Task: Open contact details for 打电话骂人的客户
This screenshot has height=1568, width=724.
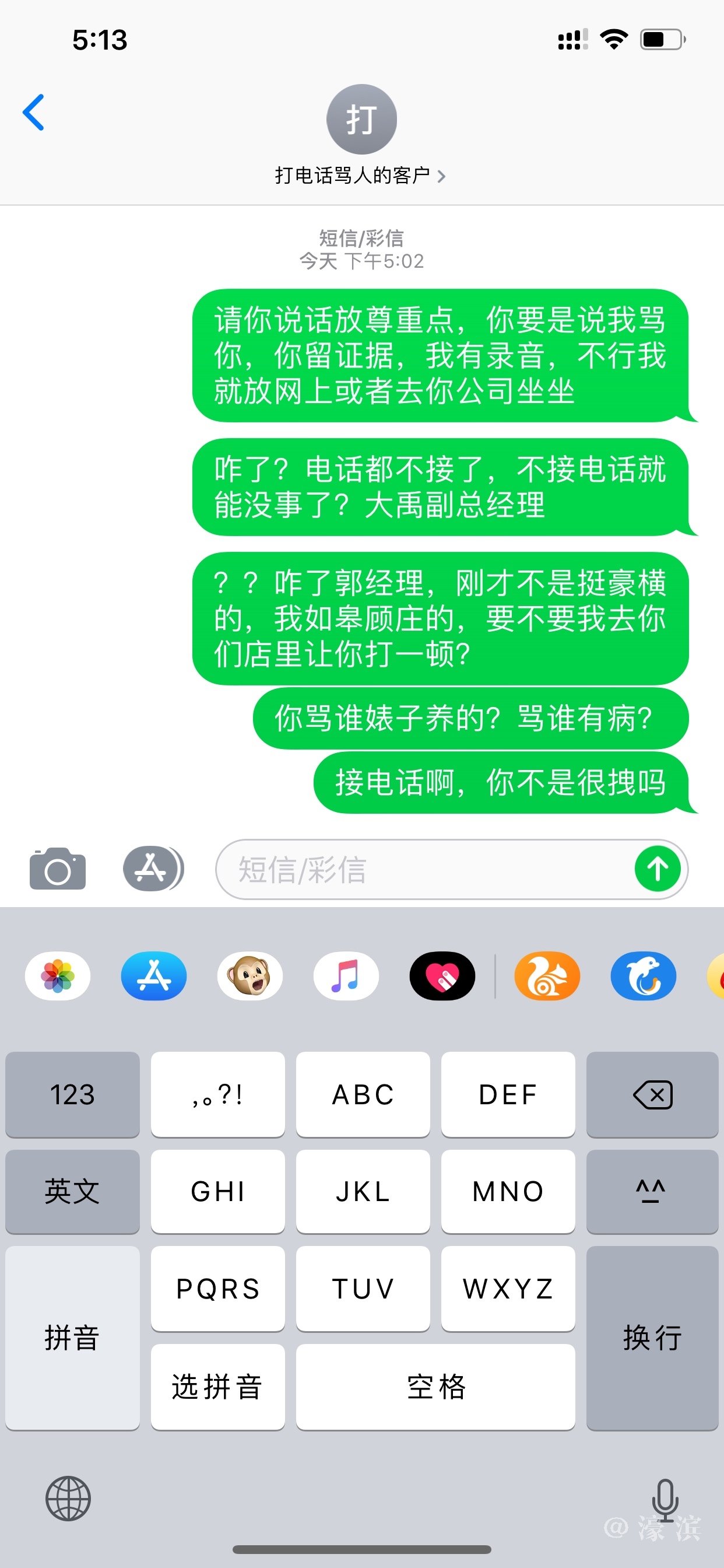Action: 360,176
